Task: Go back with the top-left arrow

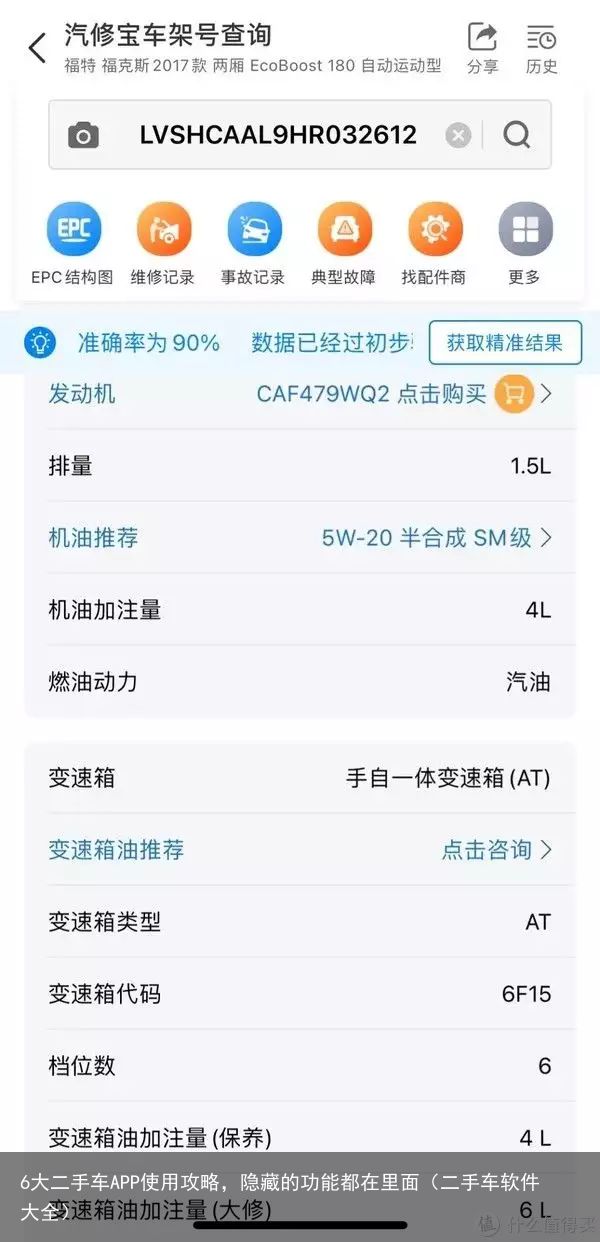Action: pos(37,48)
